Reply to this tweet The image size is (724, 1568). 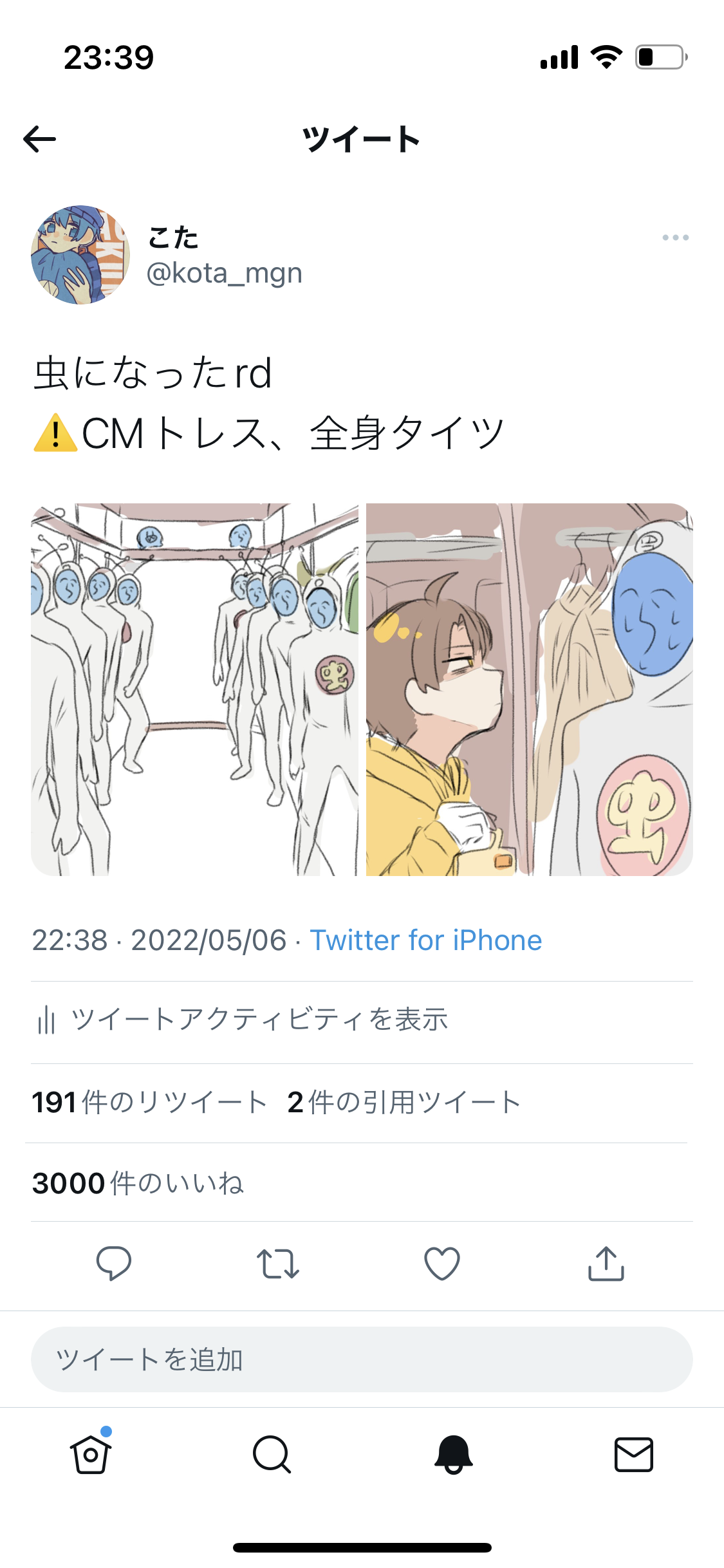click(x=114, y=1263)
